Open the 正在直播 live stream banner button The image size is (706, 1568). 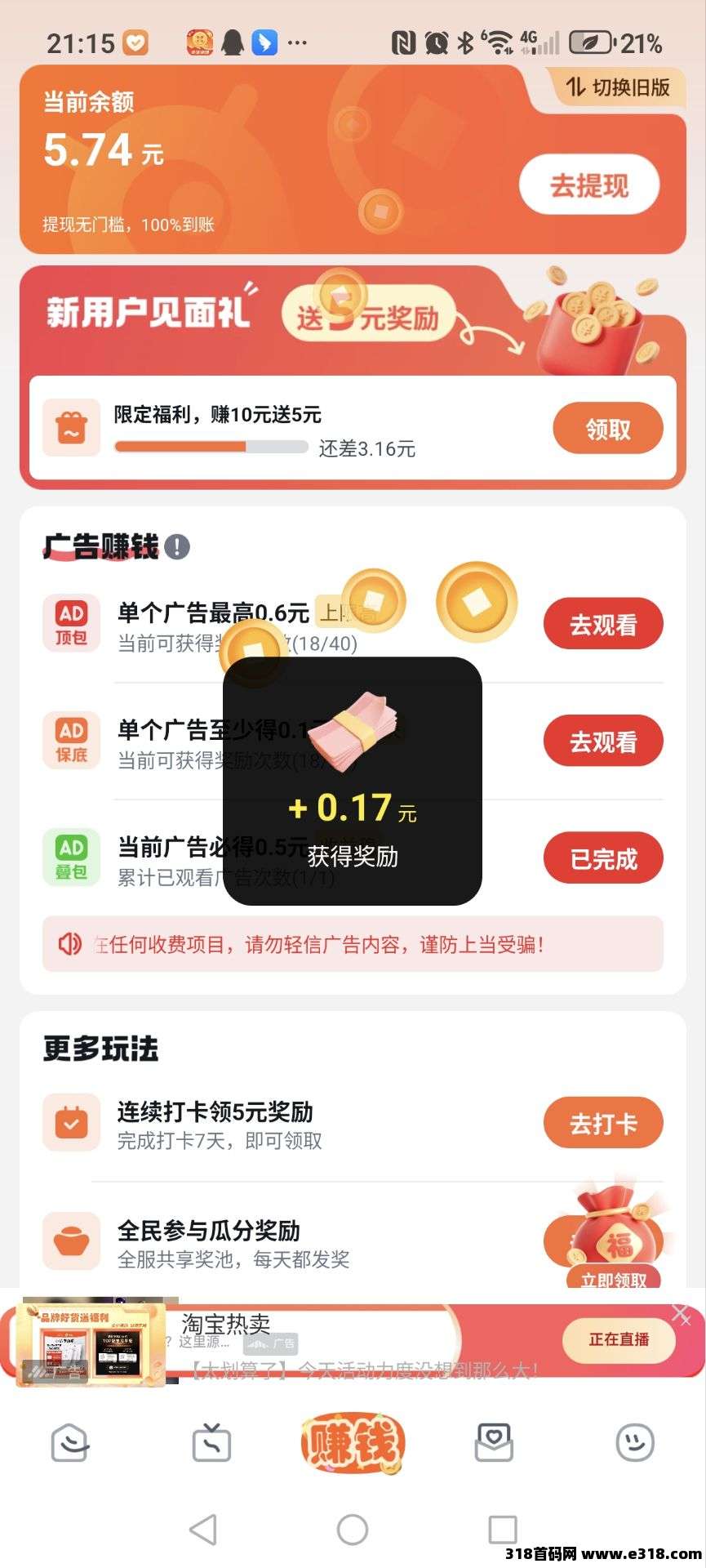619,1340
